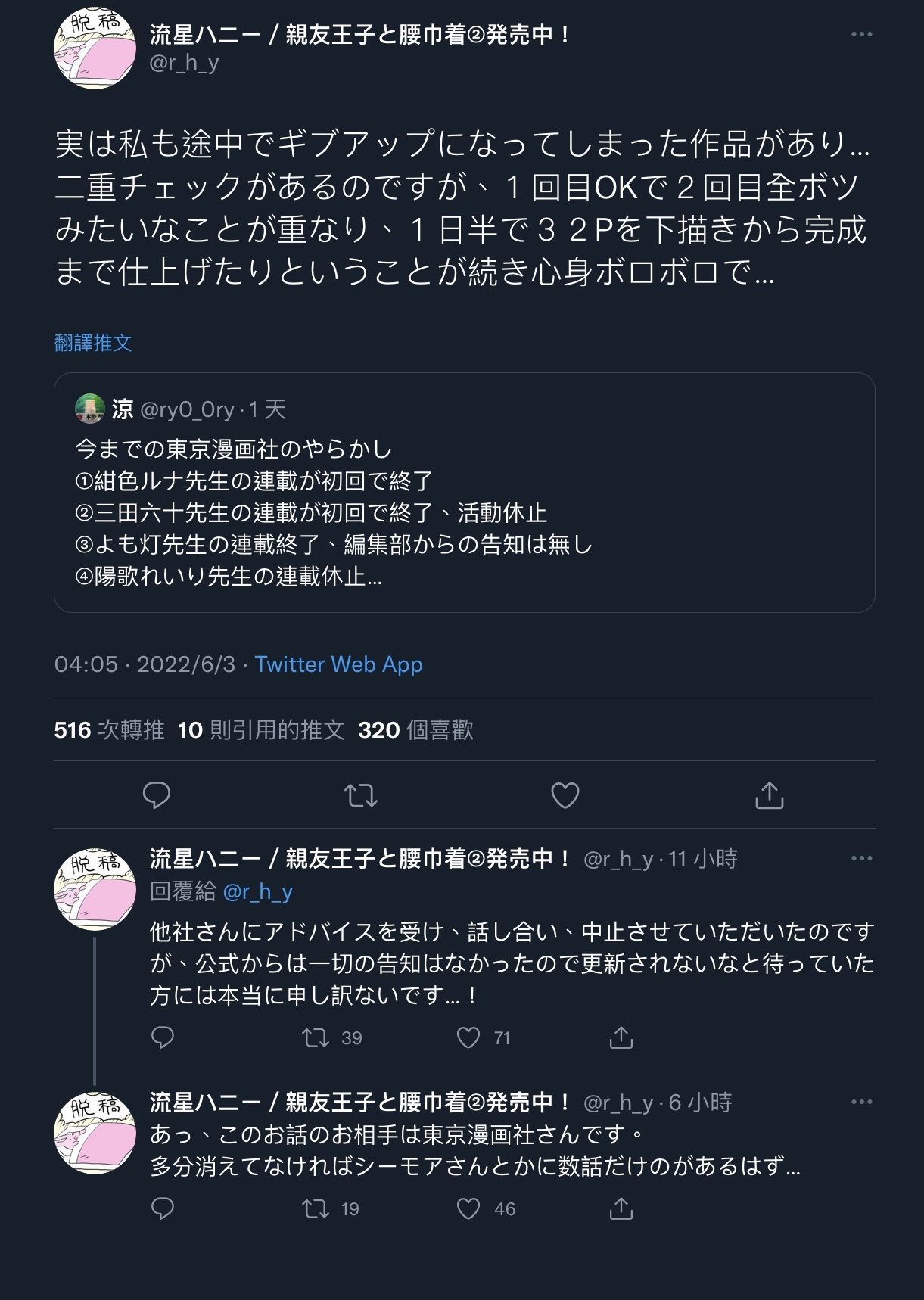The image size is (924, 1300).
Task: Retweet the main tweet
Action: click(x=361, y=795)
